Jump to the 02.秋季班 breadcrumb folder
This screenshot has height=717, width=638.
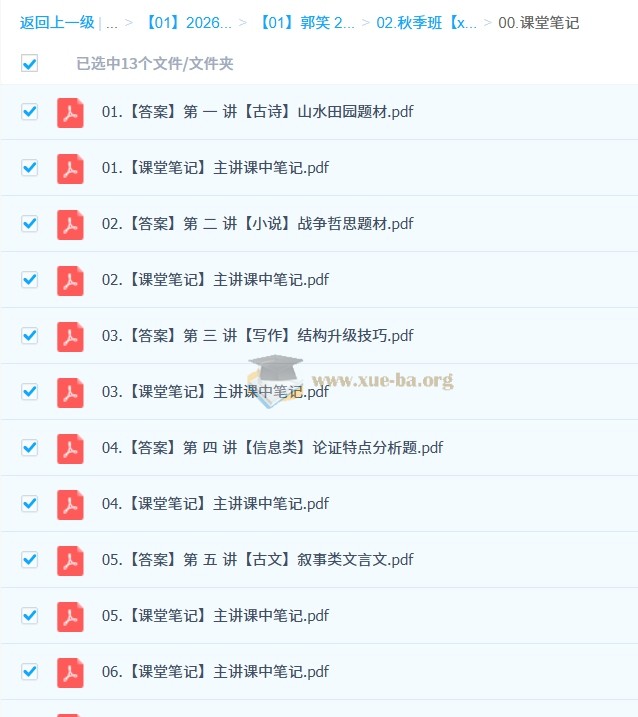pos(426,23)
